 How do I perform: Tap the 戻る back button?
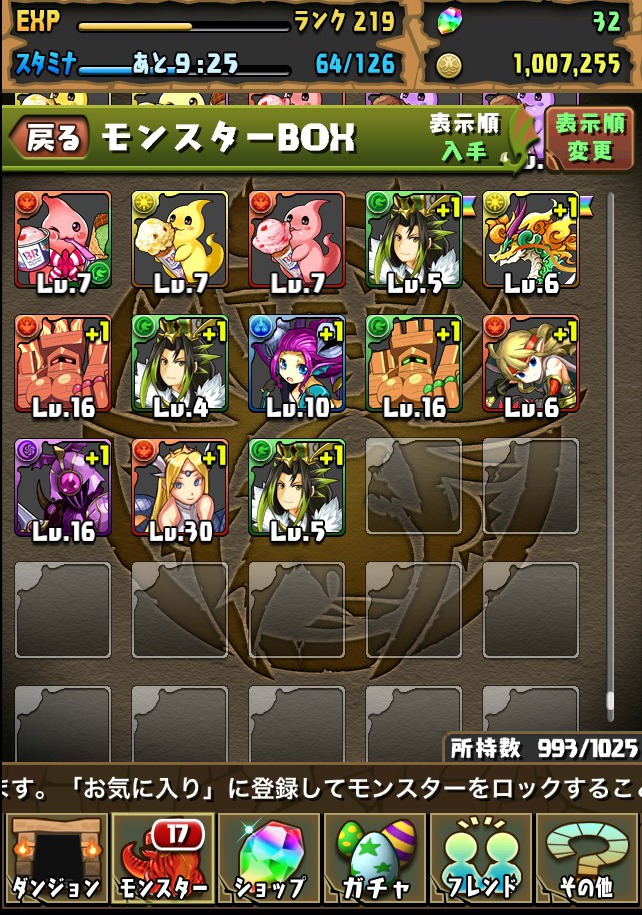[x=50, y=140]
